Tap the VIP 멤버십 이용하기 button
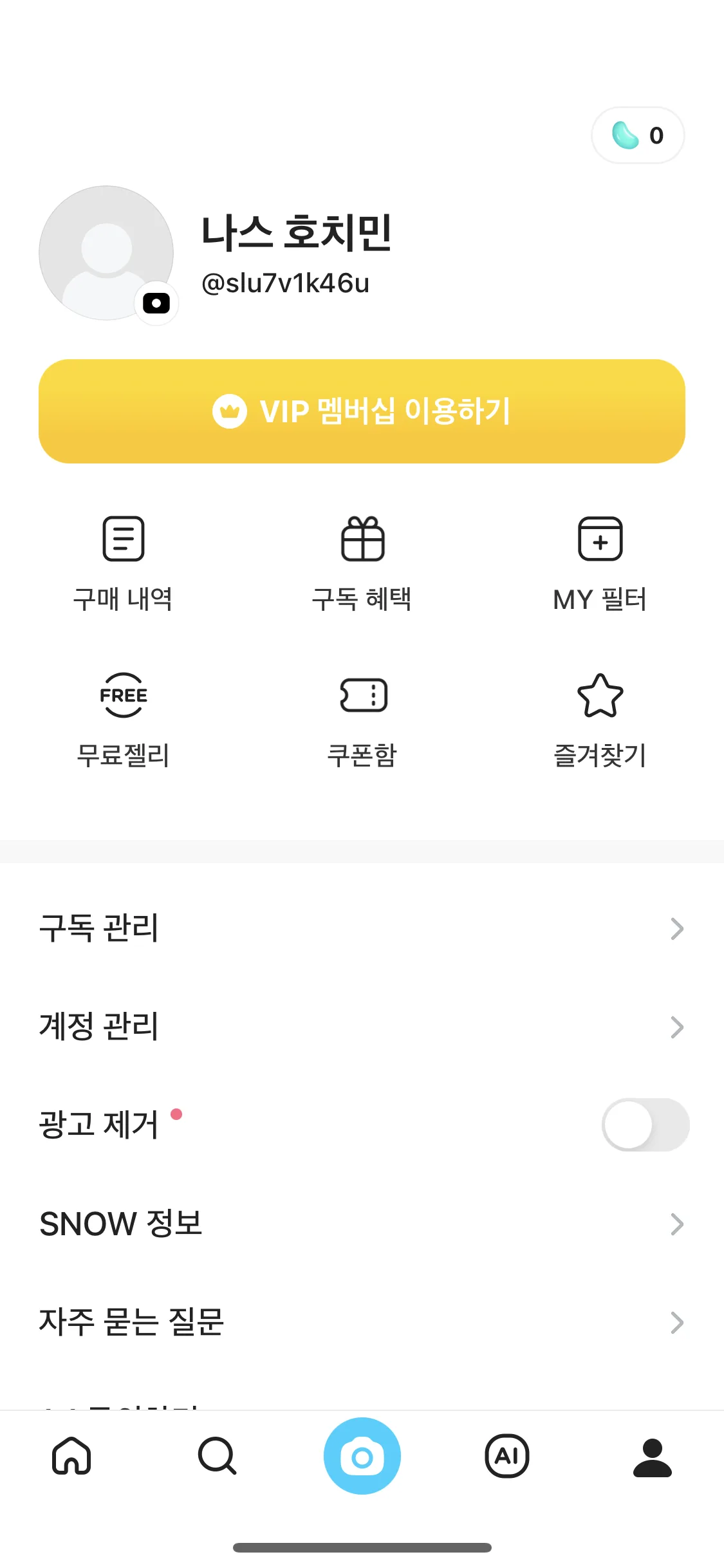 point(362,411)
